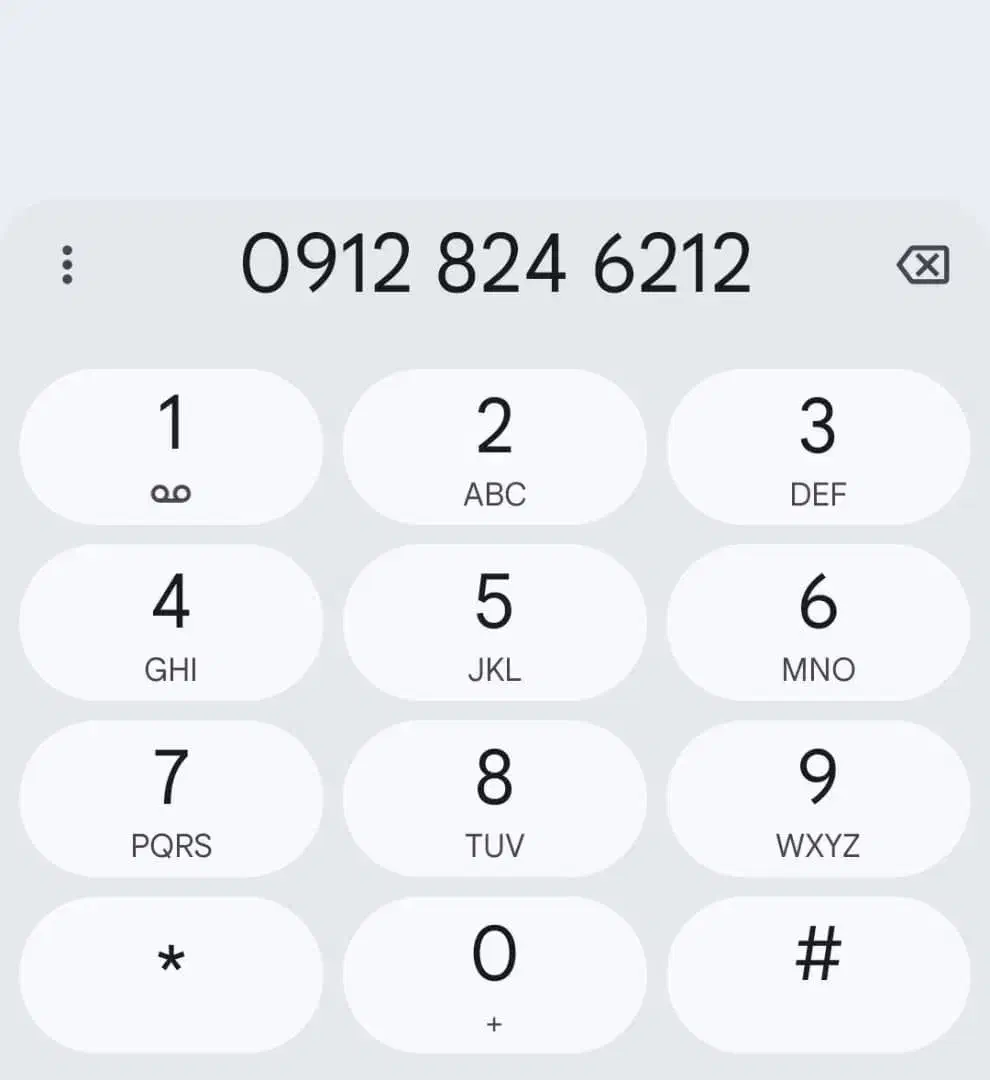Tap the 6 MNO key
990x1080 pixels.
[819, 620]
